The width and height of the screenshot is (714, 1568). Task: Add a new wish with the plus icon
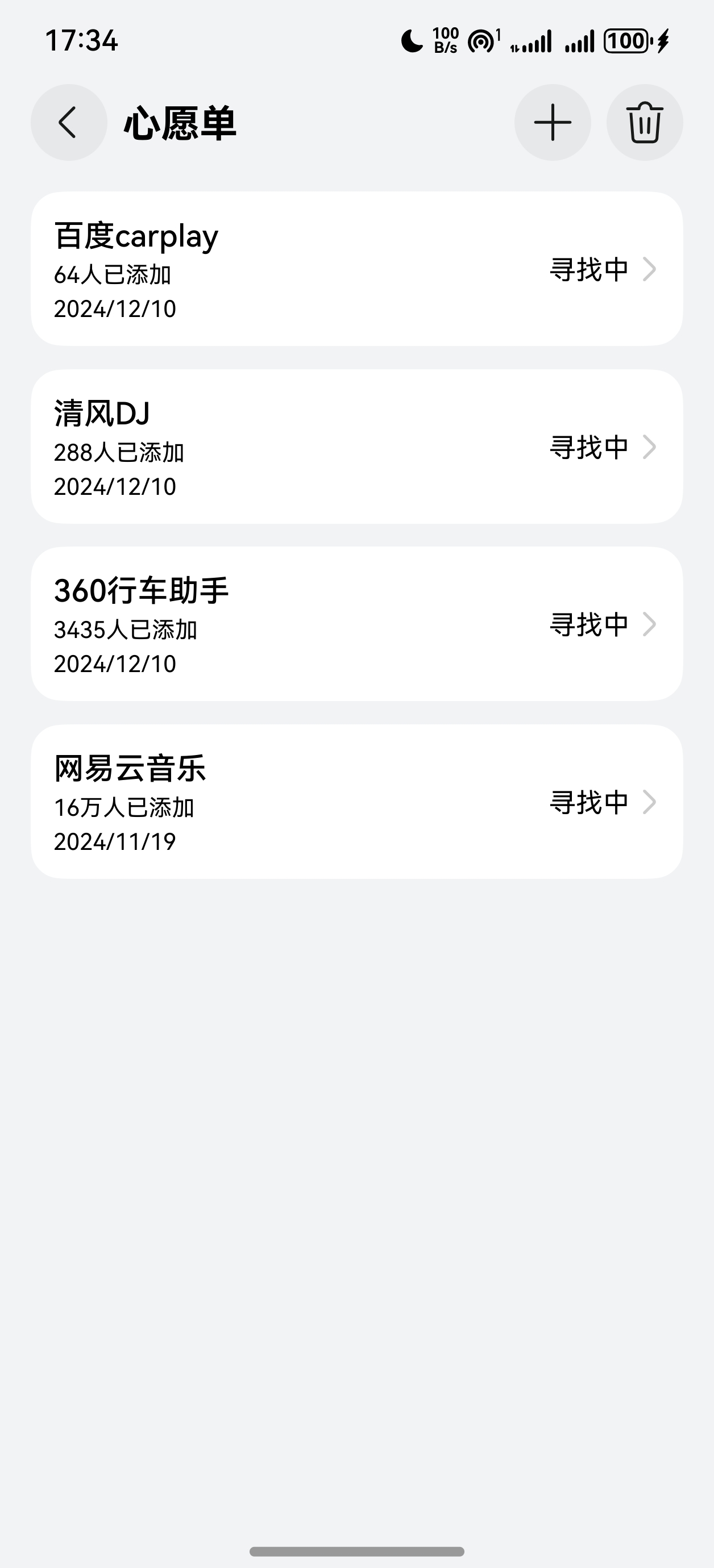pos(552,122)
